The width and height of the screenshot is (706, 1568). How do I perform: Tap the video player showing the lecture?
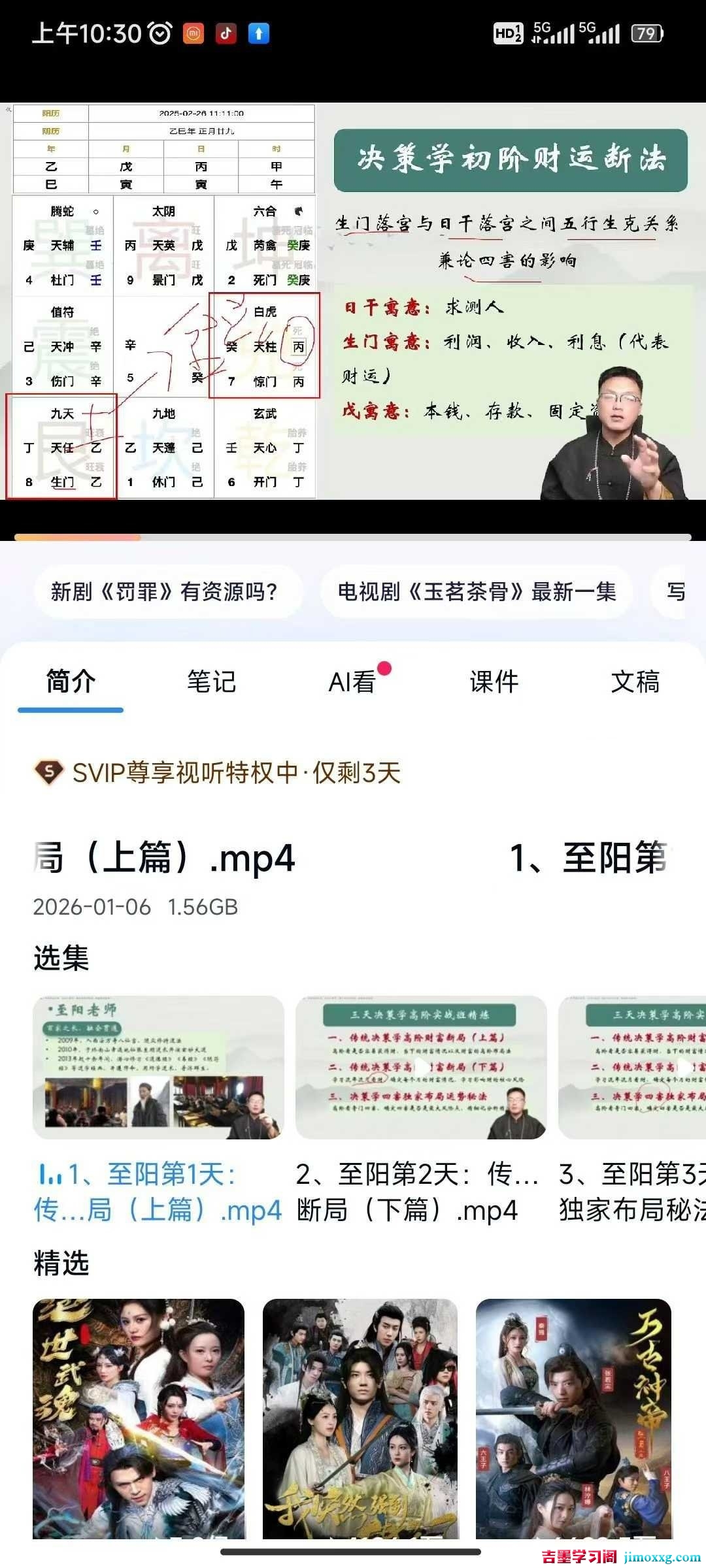pyautogui.click(x=353, y=301)
